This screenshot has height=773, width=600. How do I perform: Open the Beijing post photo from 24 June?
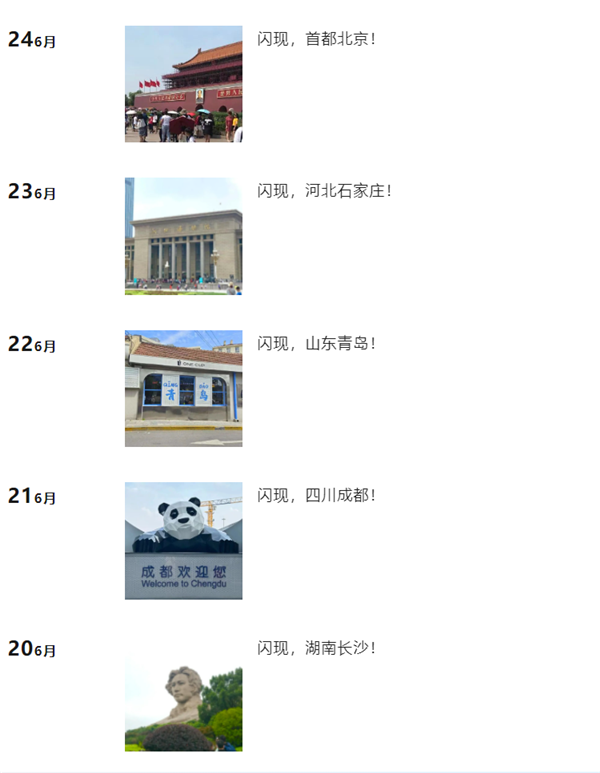tap(183, 84)
